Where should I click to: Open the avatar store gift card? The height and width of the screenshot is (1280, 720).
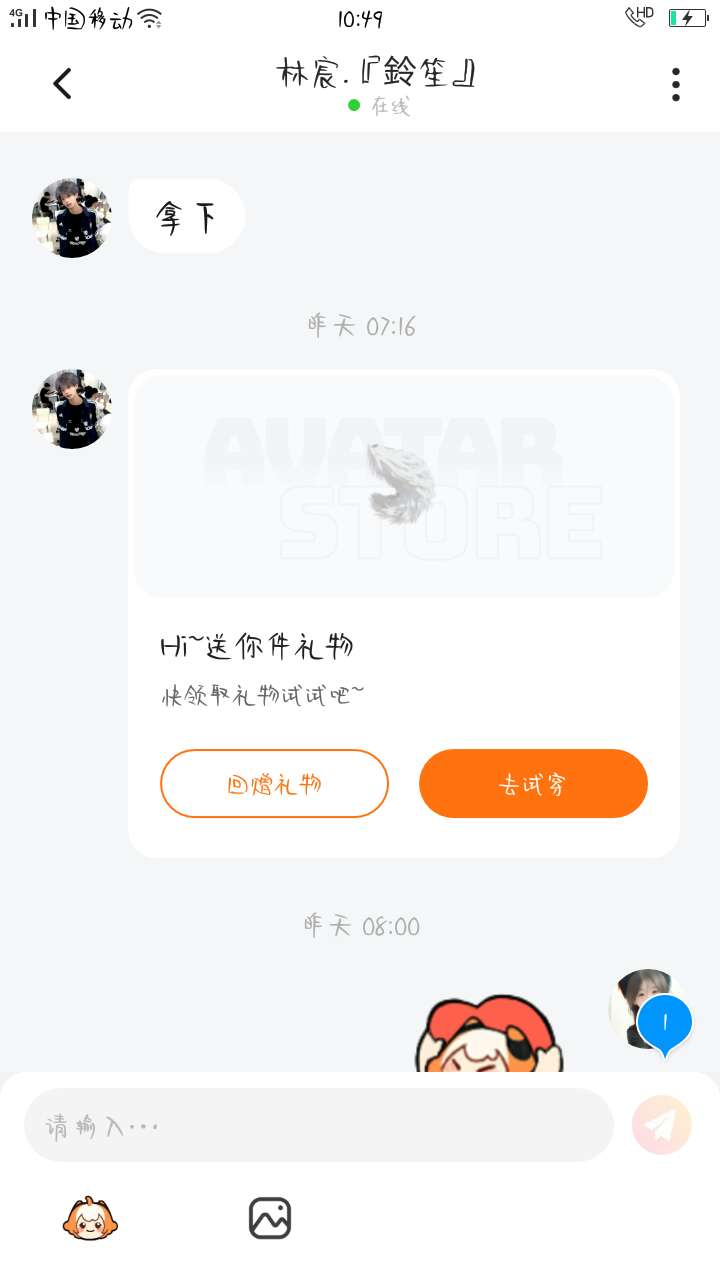pos(404,487)
